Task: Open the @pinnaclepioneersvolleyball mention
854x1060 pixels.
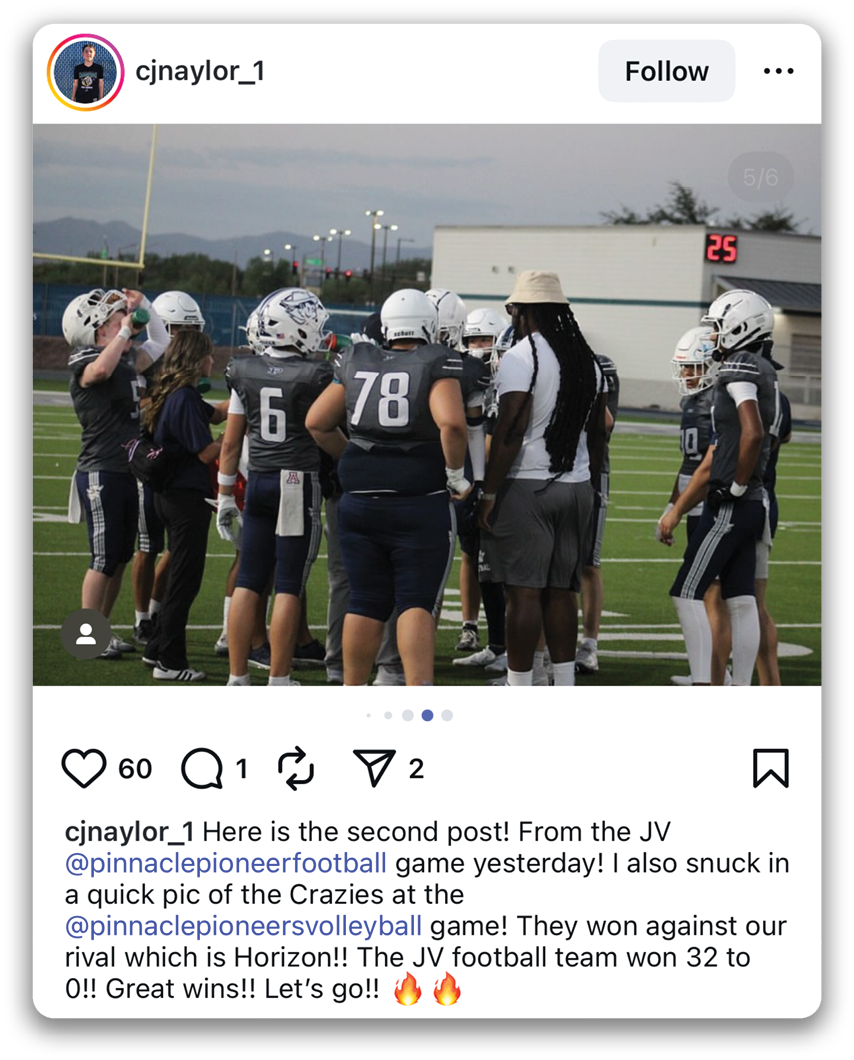Action: (243, 925)
